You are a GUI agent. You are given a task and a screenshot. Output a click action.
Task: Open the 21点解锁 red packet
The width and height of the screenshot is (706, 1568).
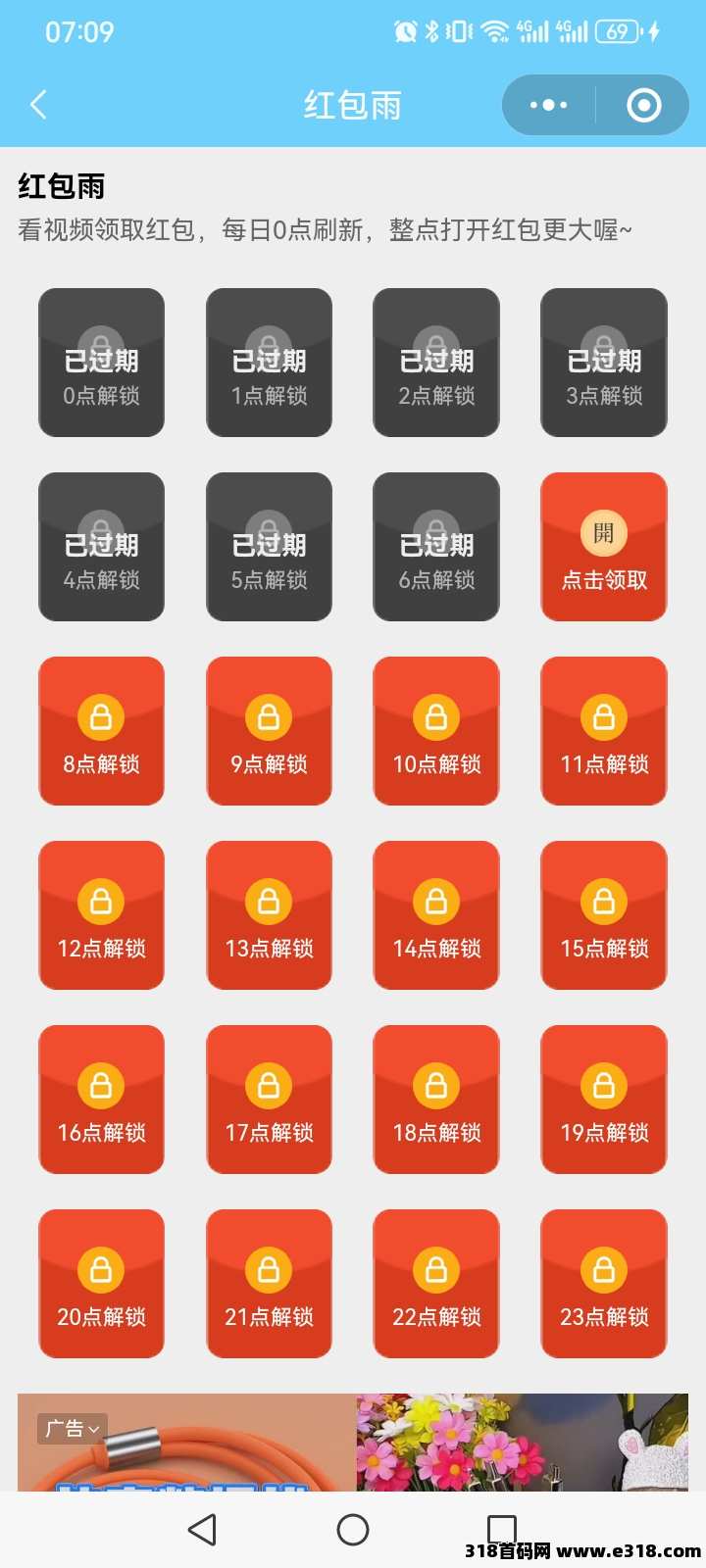[x=269, y=1284]
